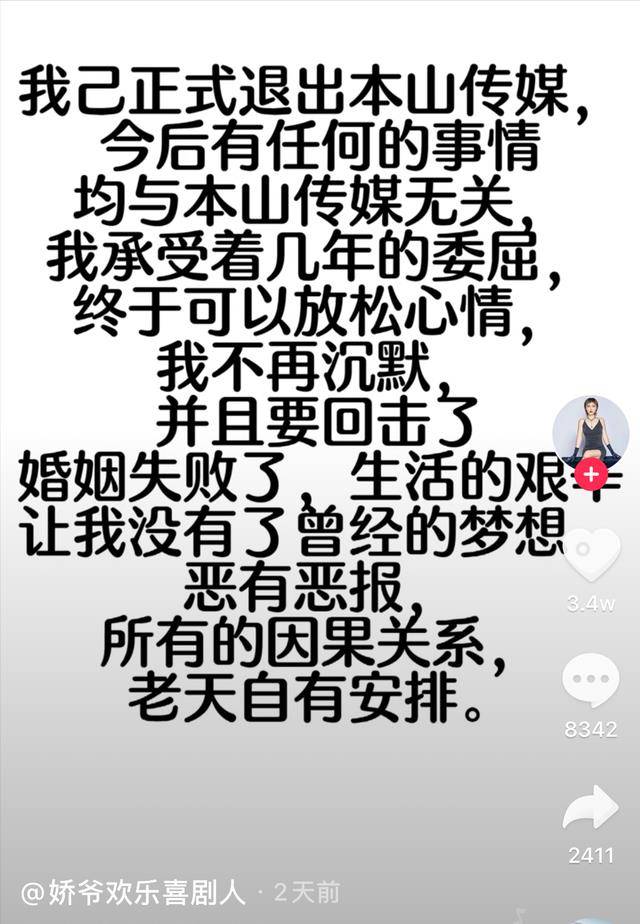Share this video via the arrow icon
The height and width of the screenshot is (924, 640).
point(590,808)
